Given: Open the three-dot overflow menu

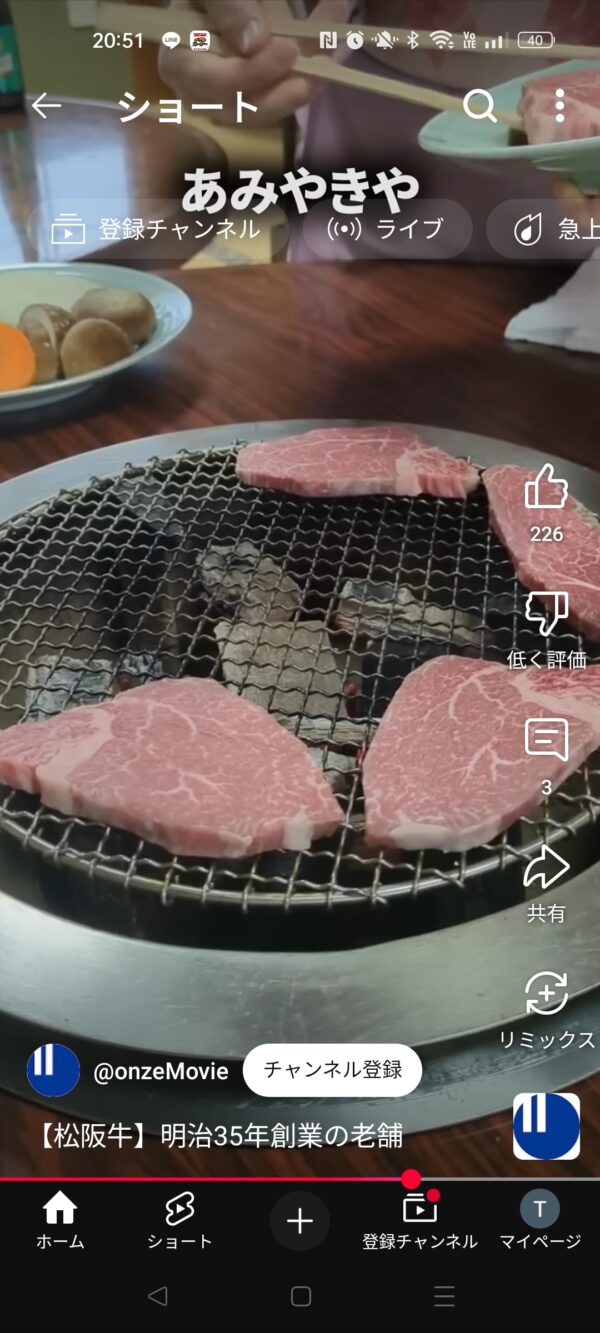Looking at the screenshot, I should pyautogui.click(x=559, y=106).
